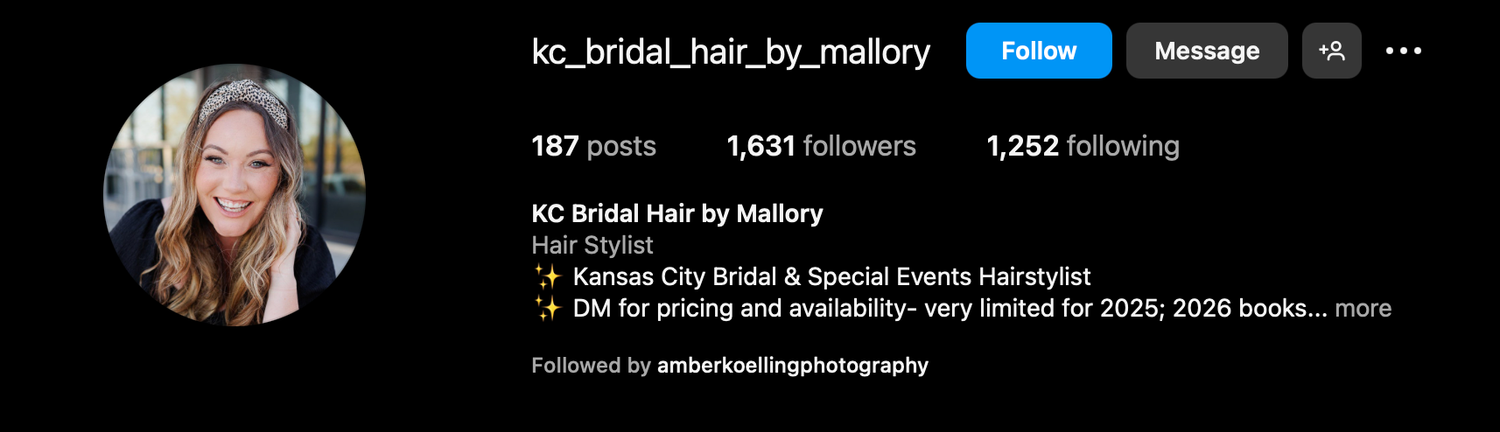Expand the bio with more
Screen dimensions: 1500x432
pos(1363,309)
